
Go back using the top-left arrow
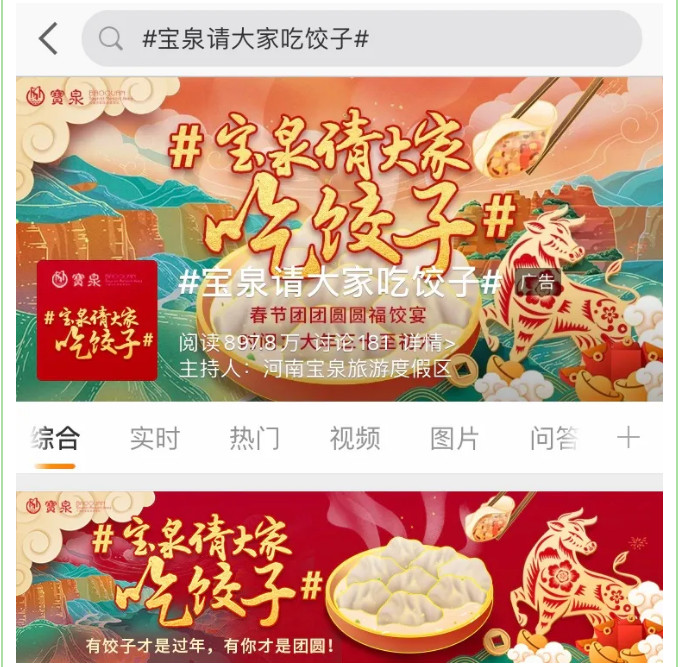click(48, 39)
